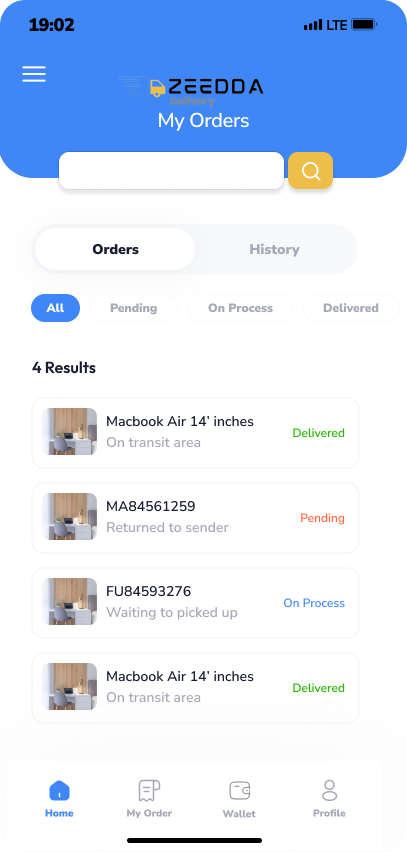Image resolution: width=407 pixels, height=852 pixels.
Task: Filter orders by All chip
Action: (x=55, y=308)
